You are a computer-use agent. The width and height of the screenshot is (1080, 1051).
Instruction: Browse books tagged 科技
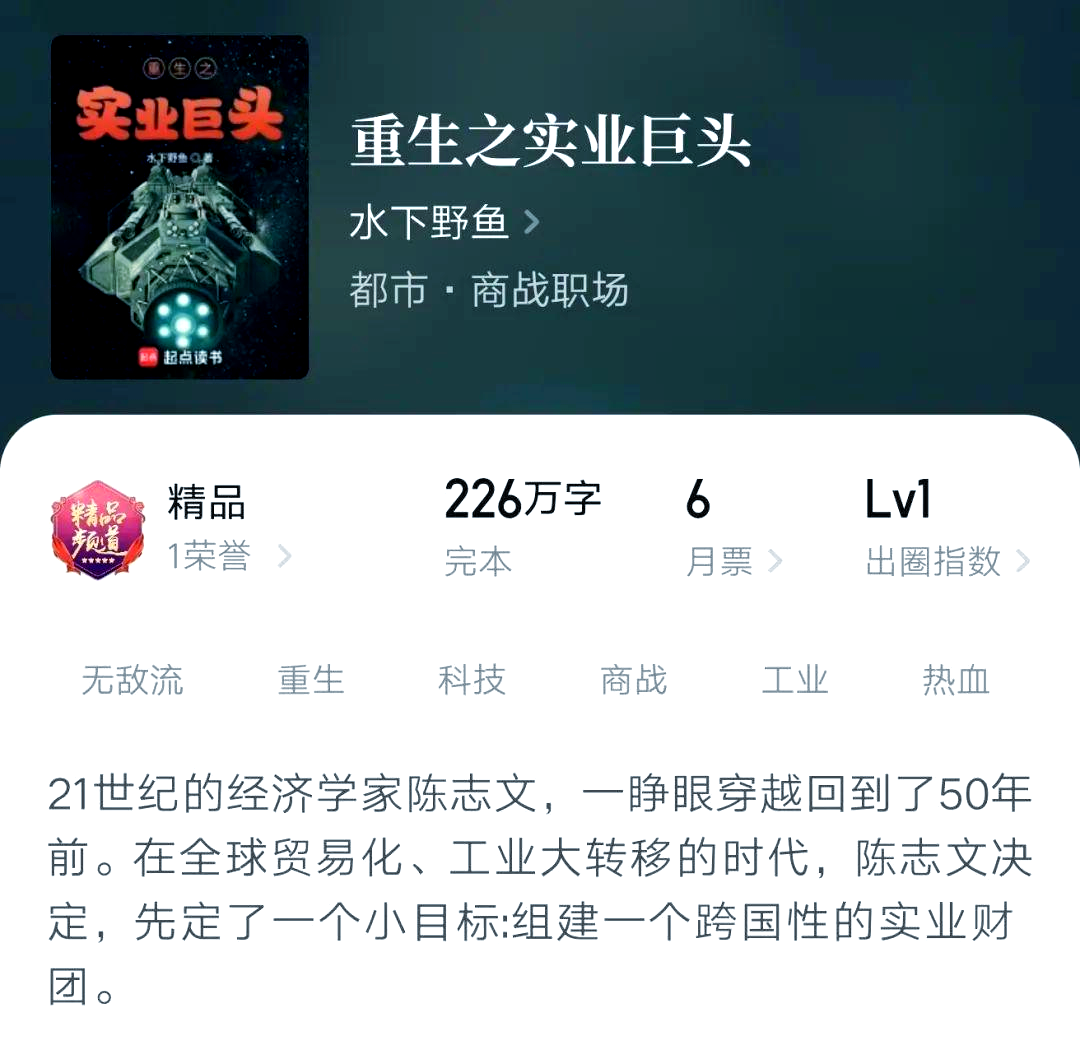(x=472, y=680)
